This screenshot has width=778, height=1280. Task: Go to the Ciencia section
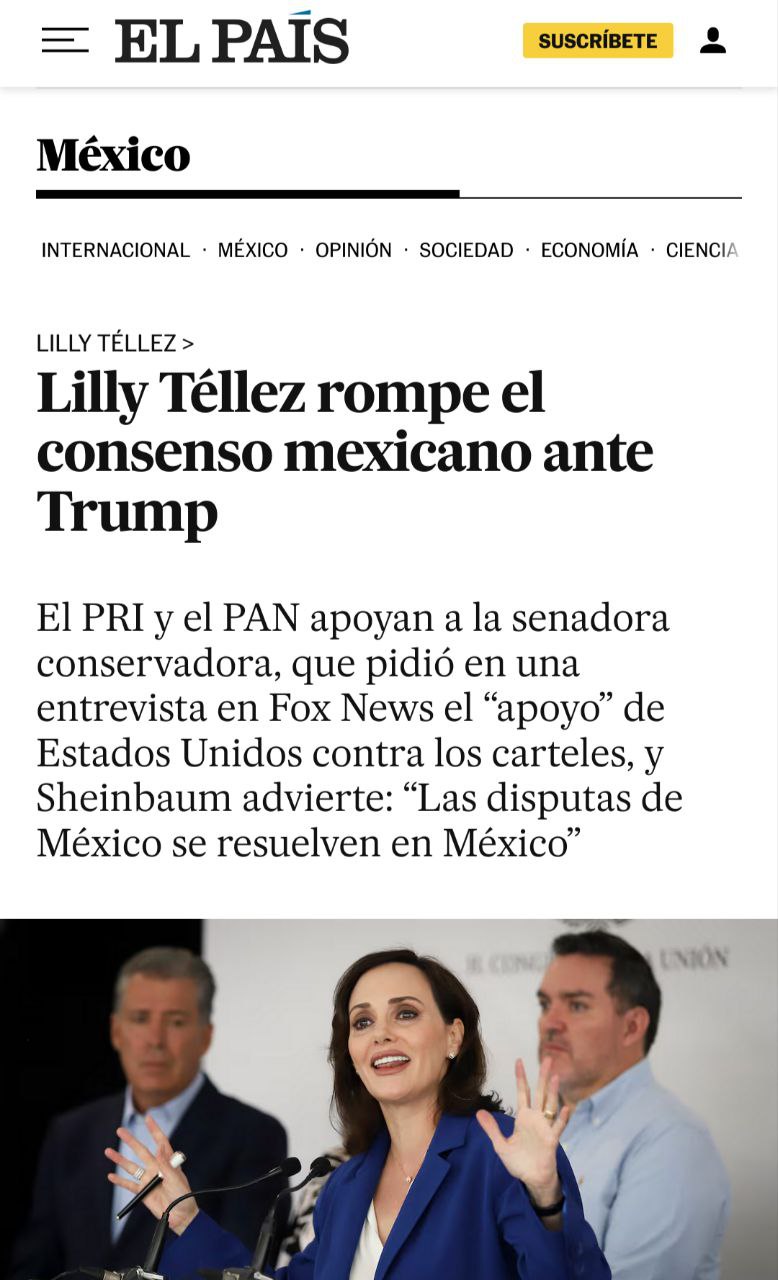(701, 250)
